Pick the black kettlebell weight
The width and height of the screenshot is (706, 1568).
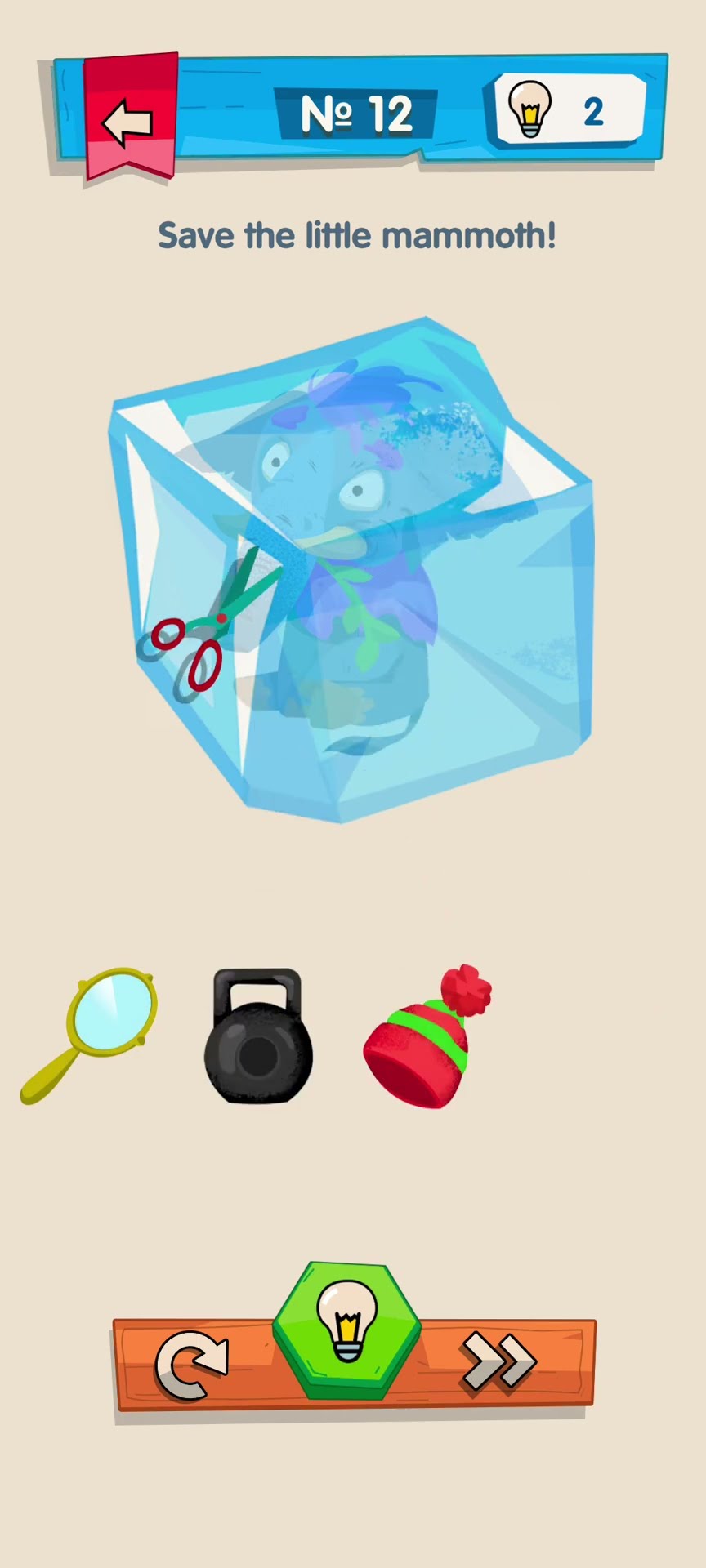point(257,1039)
